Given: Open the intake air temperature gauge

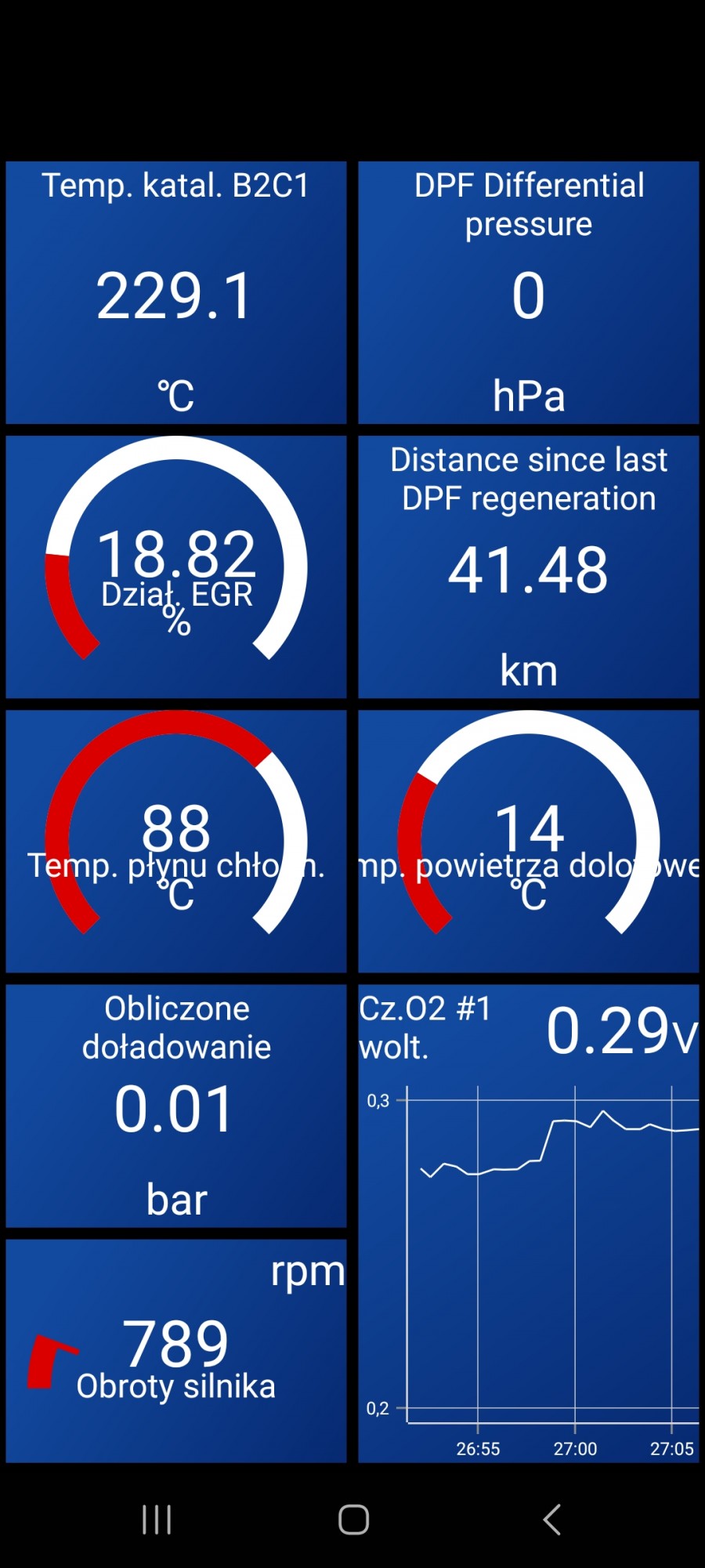Looking at the screenshot, I should 529,841.
